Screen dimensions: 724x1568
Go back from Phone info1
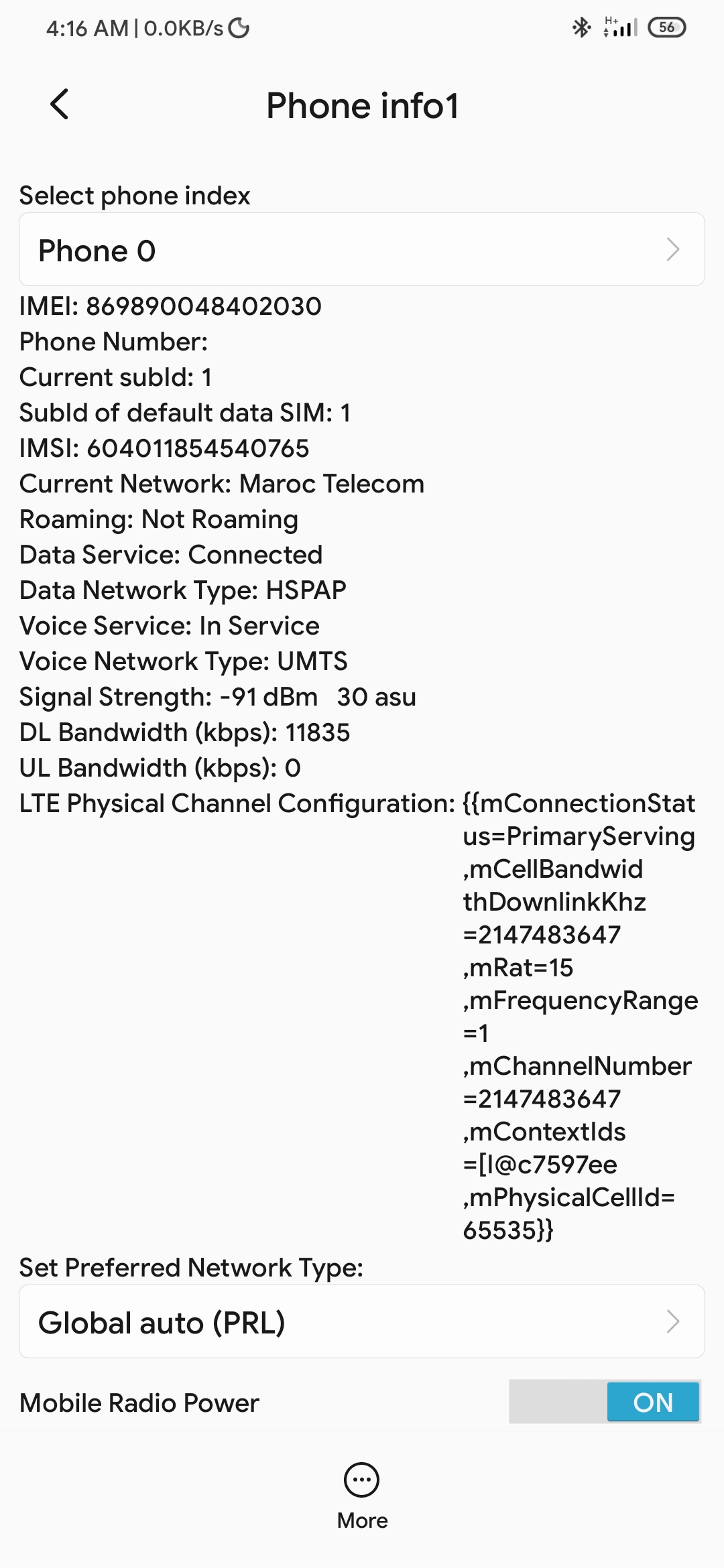point(60,105)
